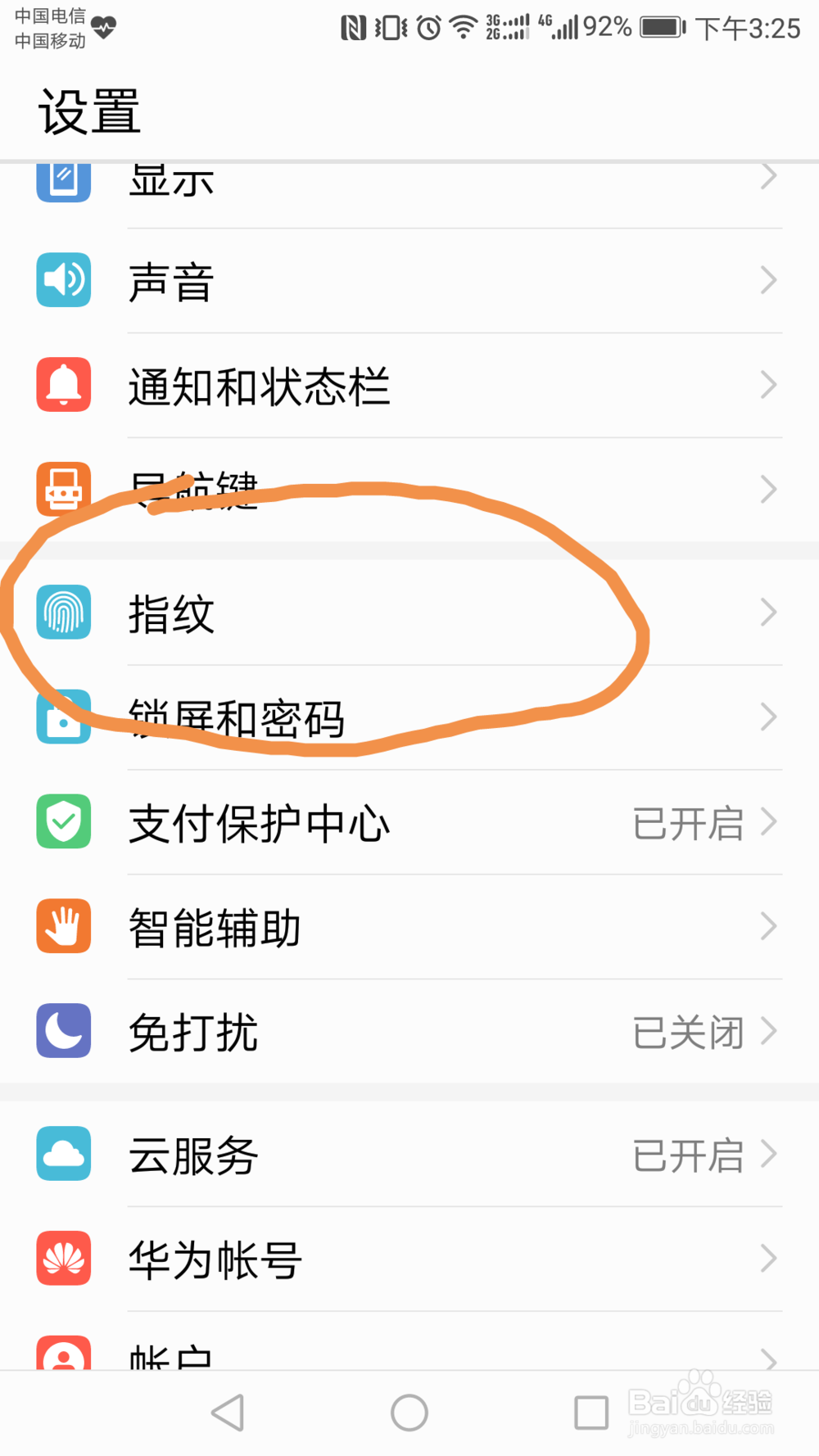
Task: Tap the 锁屏和密码 lock screen icon
Action: click(63, 718)
